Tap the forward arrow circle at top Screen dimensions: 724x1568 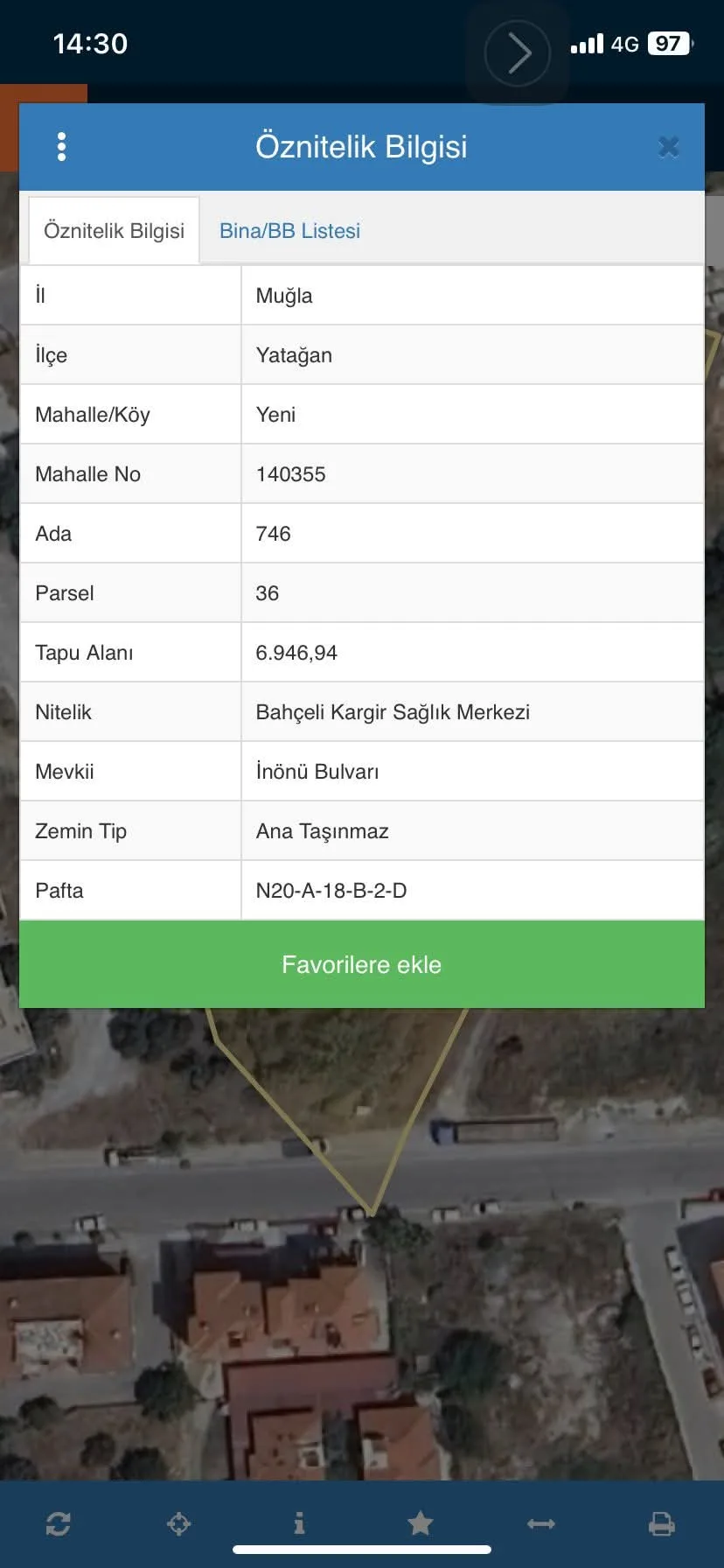(x=518, y=54)
